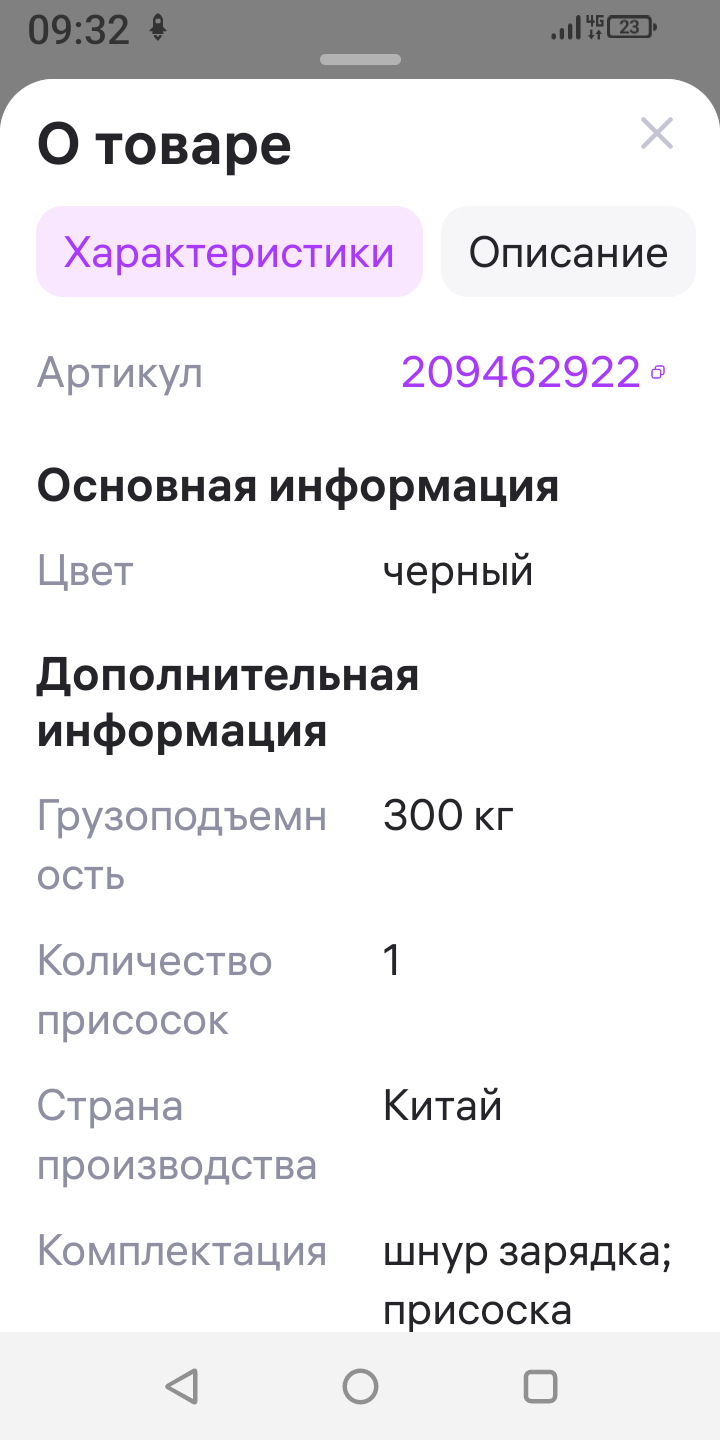Close the О товаре sheet
This screenshot has width=720, height=1440.
click(657, 133)
